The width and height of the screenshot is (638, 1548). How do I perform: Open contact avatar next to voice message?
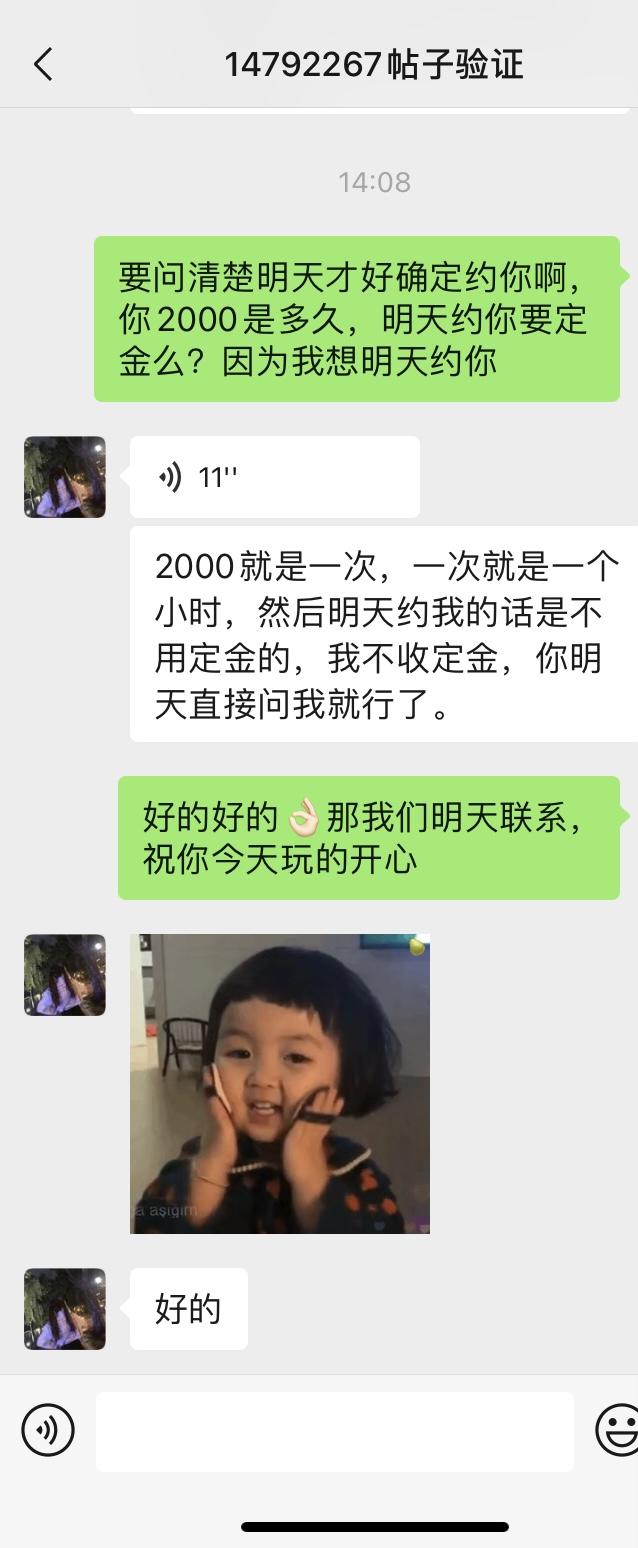point(65,477)
